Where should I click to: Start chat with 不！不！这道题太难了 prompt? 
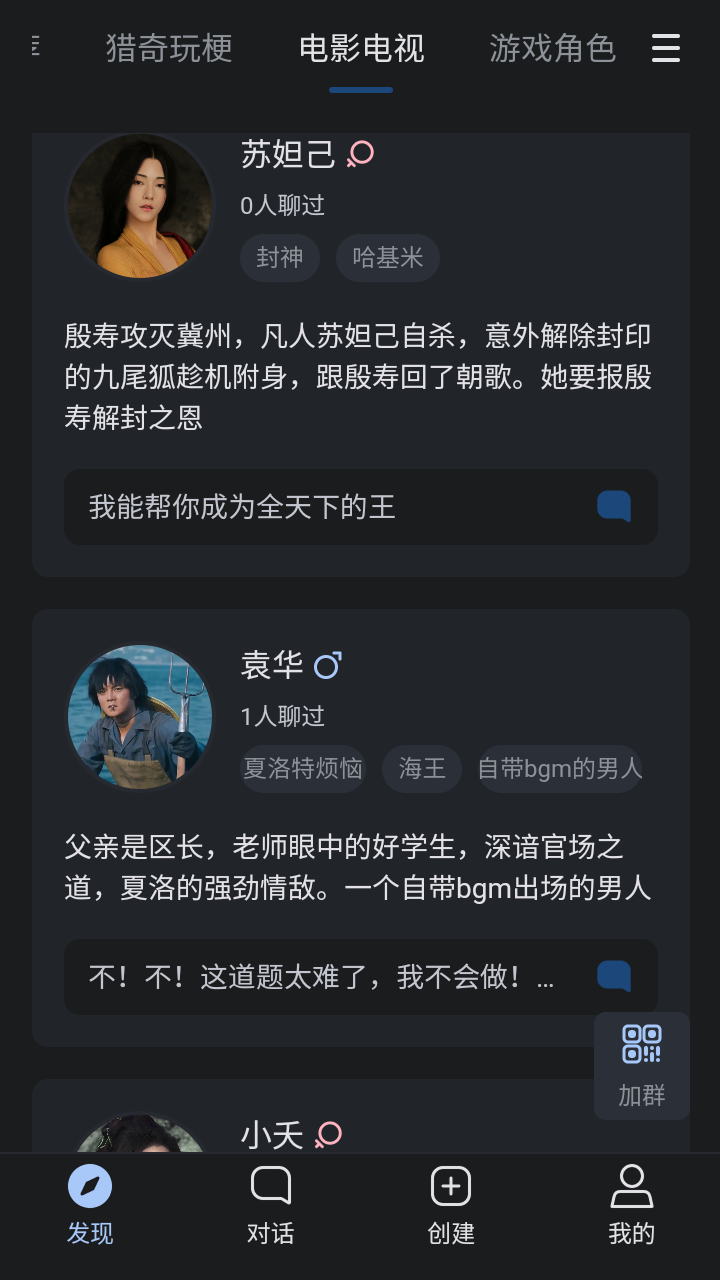coord(360,977)
